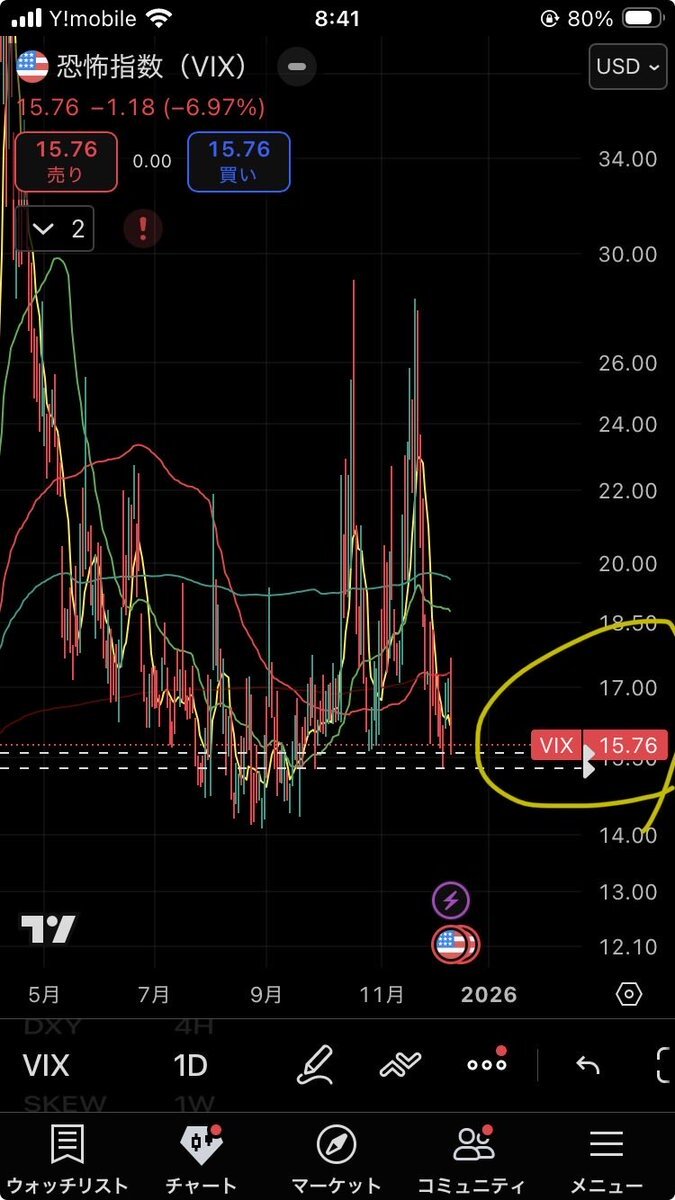The image size is (675, 1200).
Task: Switch to the ウォッチリスト tab
Action: point(68,1157)
